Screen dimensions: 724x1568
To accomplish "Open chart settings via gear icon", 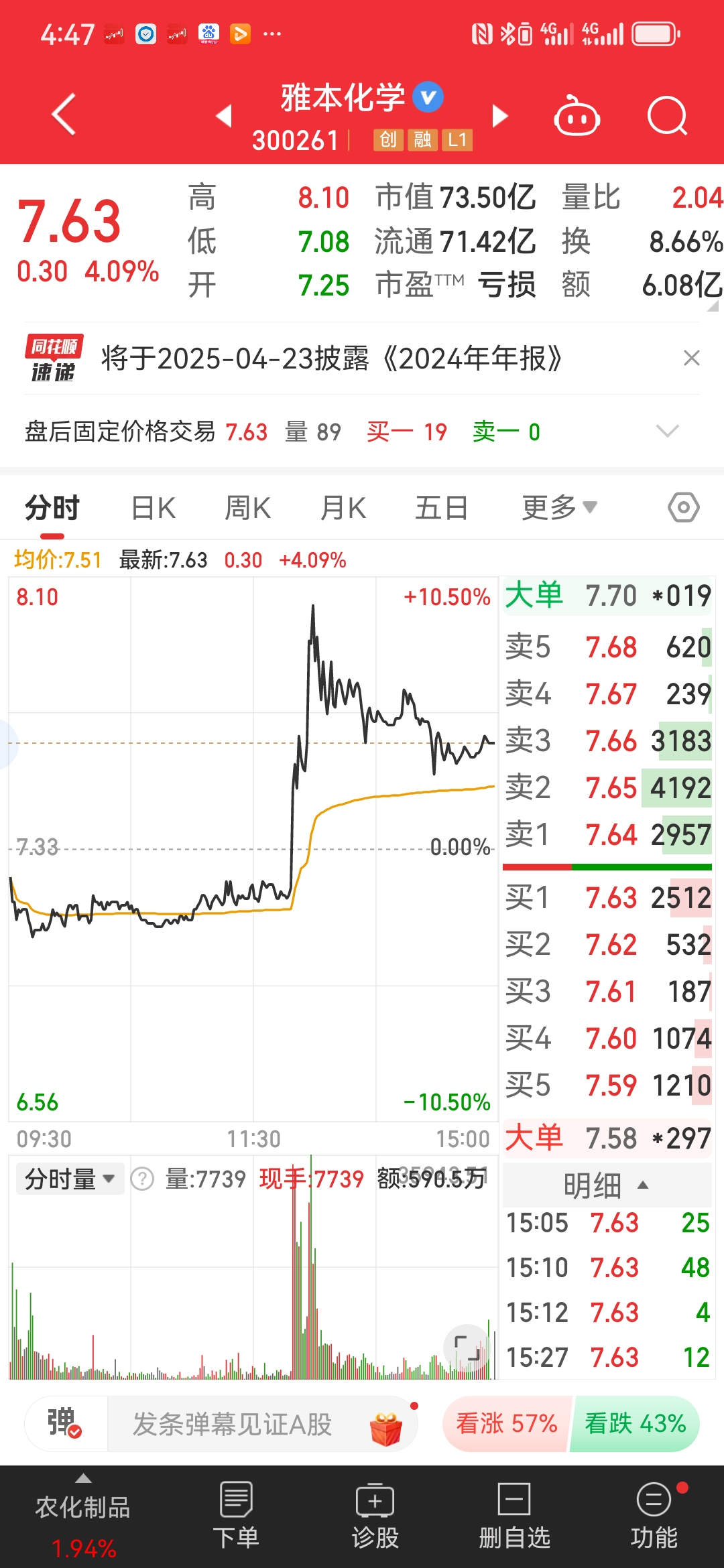I will click(683, 507).
